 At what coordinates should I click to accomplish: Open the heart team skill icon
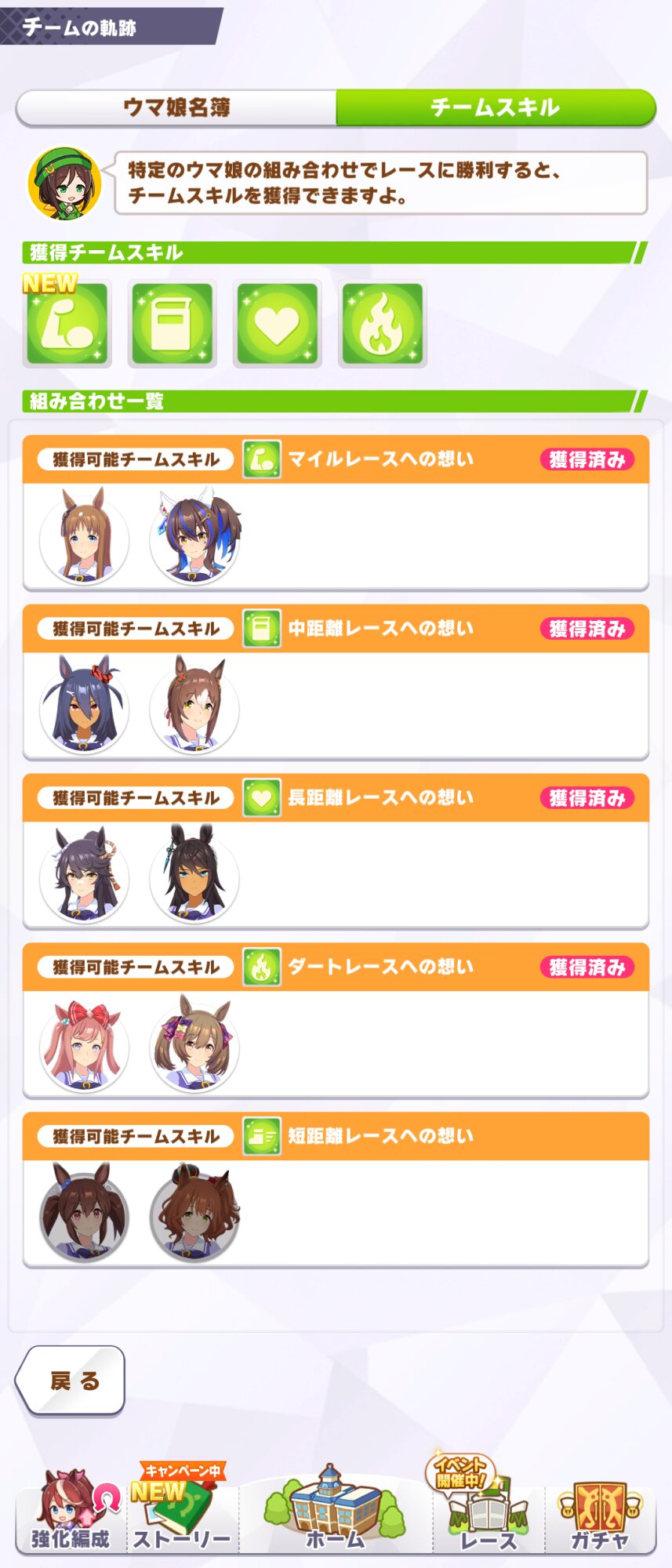tap(278, 324)
